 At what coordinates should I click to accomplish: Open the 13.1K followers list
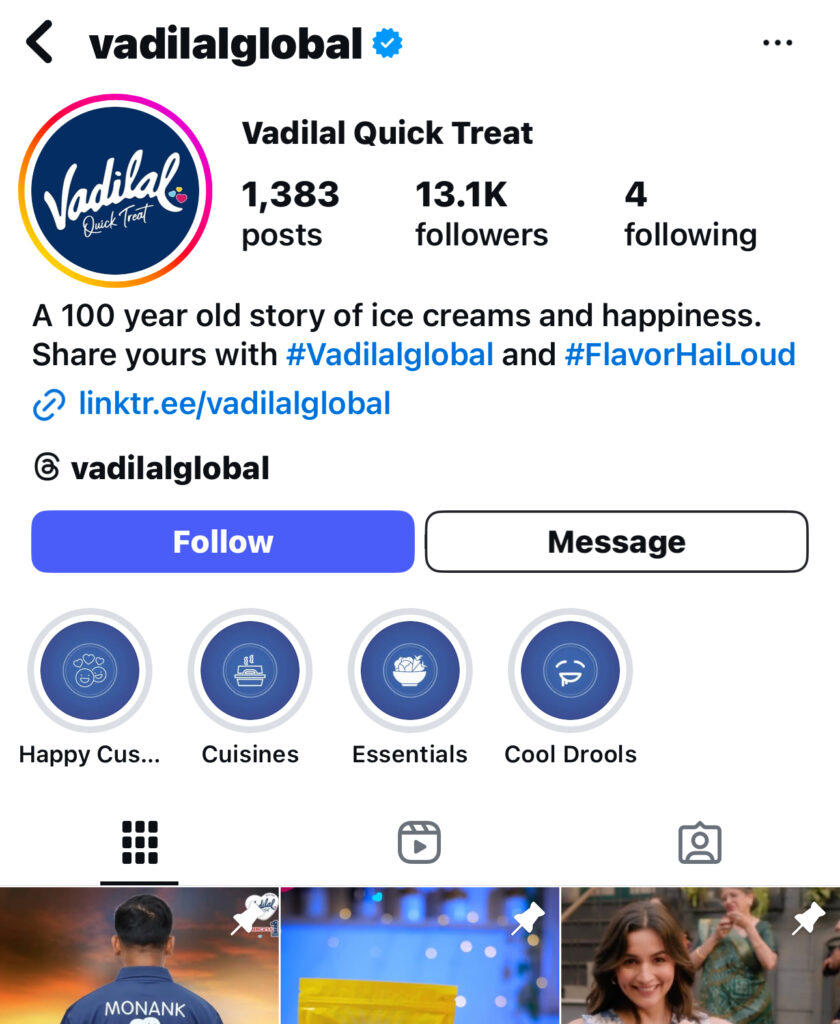click(481, 213)
